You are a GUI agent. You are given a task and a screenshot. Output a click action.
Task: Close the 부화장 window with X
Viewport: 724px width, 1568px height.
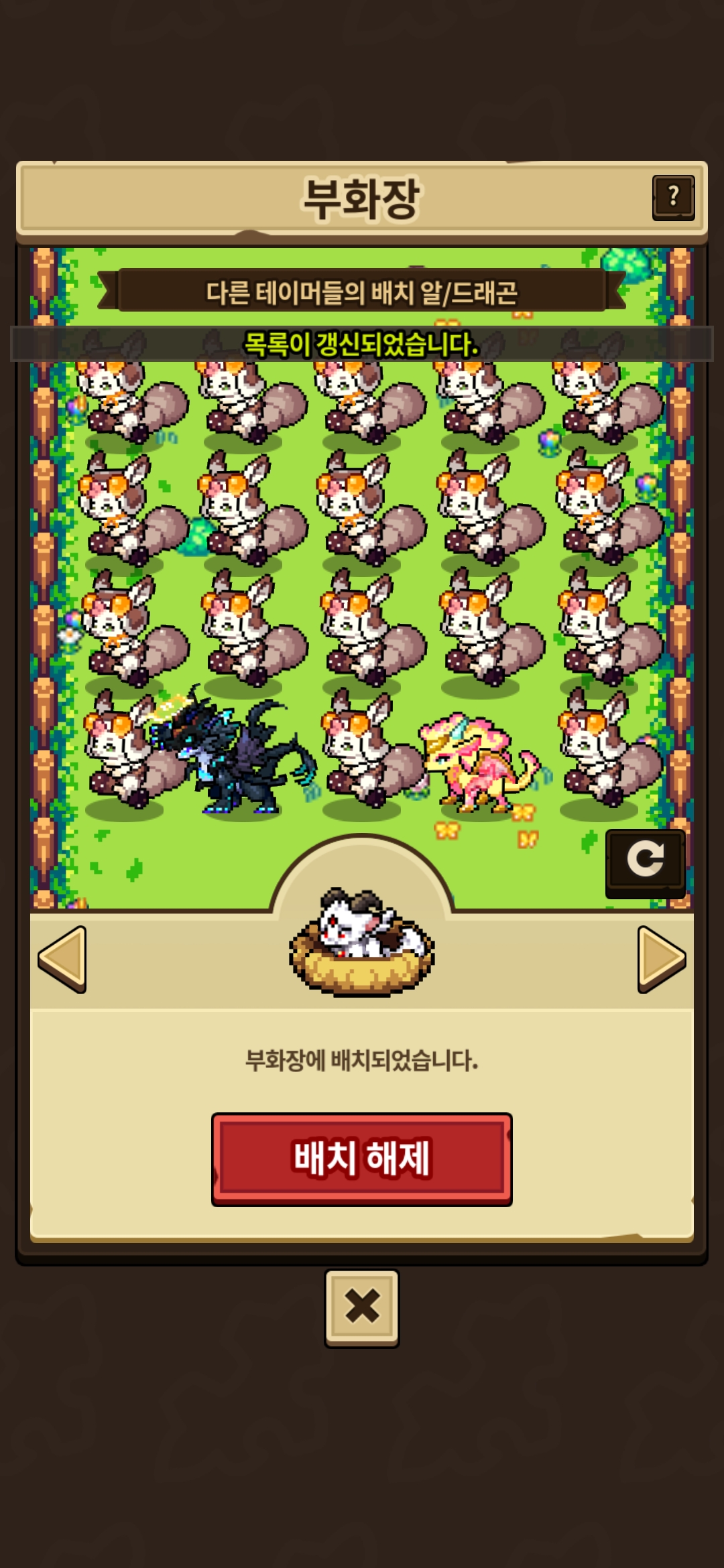pos(362,1308)
